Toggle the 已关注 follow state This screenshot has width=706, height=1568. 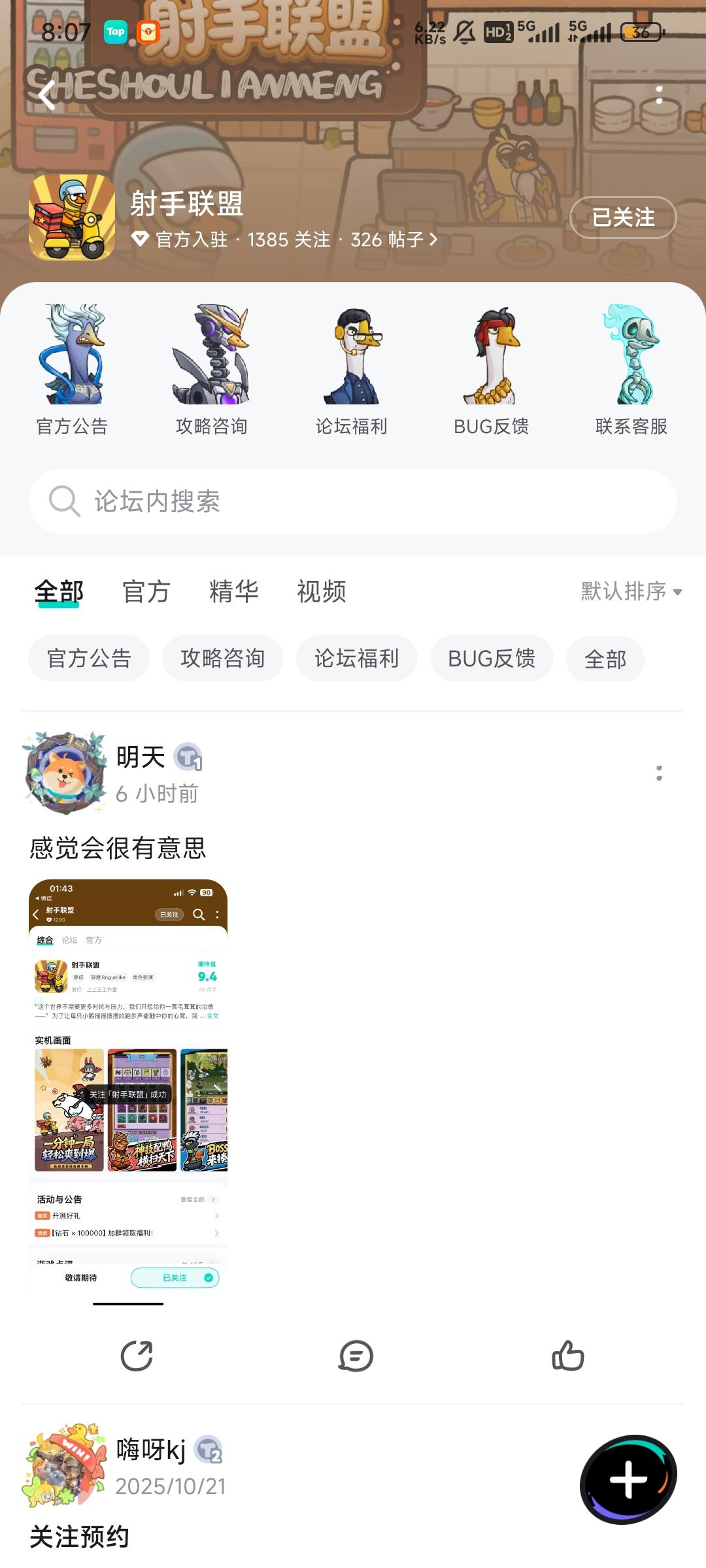pos(624,218)
